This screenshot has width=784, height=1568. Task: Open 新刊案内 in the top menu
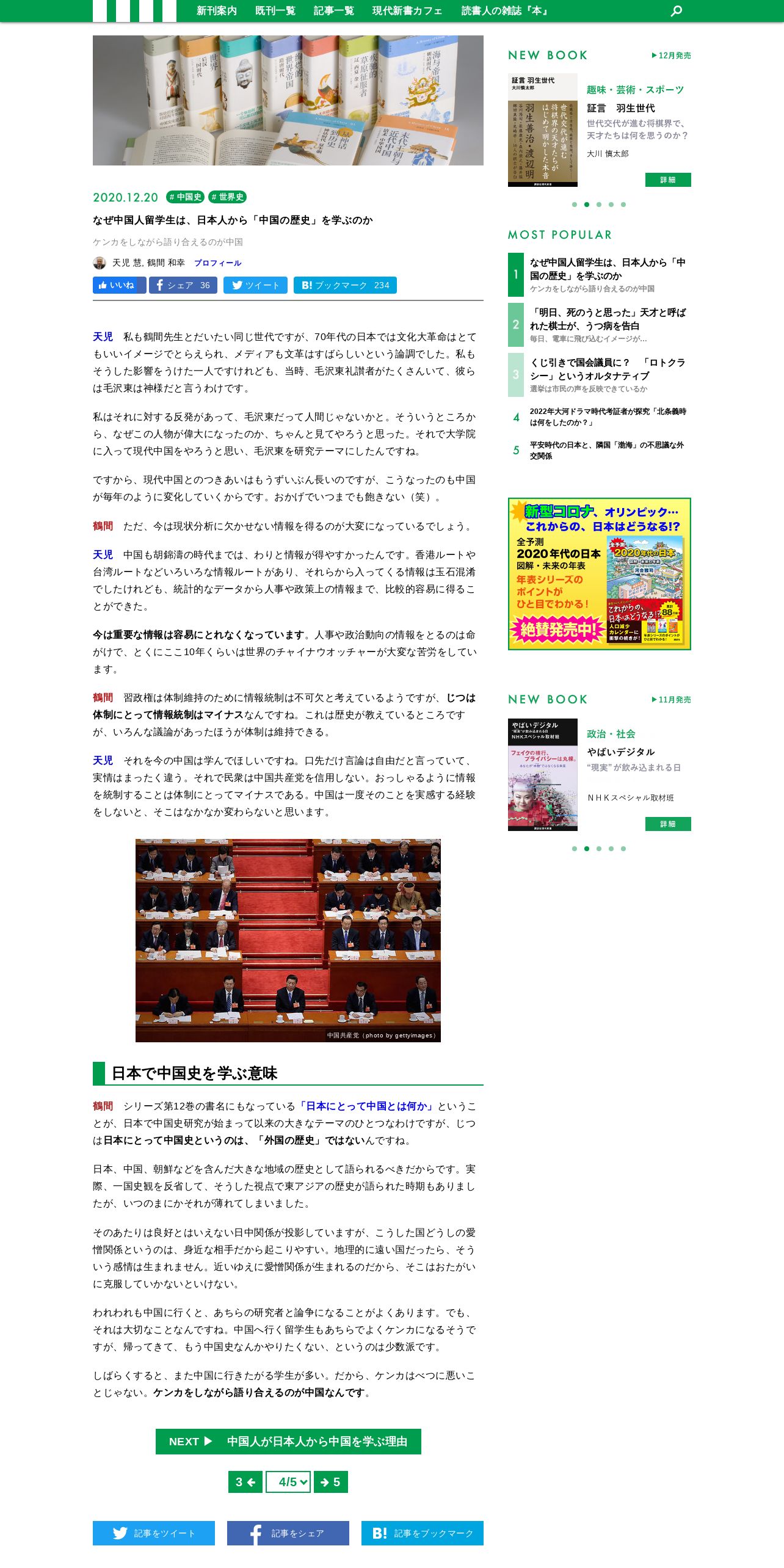216,11
